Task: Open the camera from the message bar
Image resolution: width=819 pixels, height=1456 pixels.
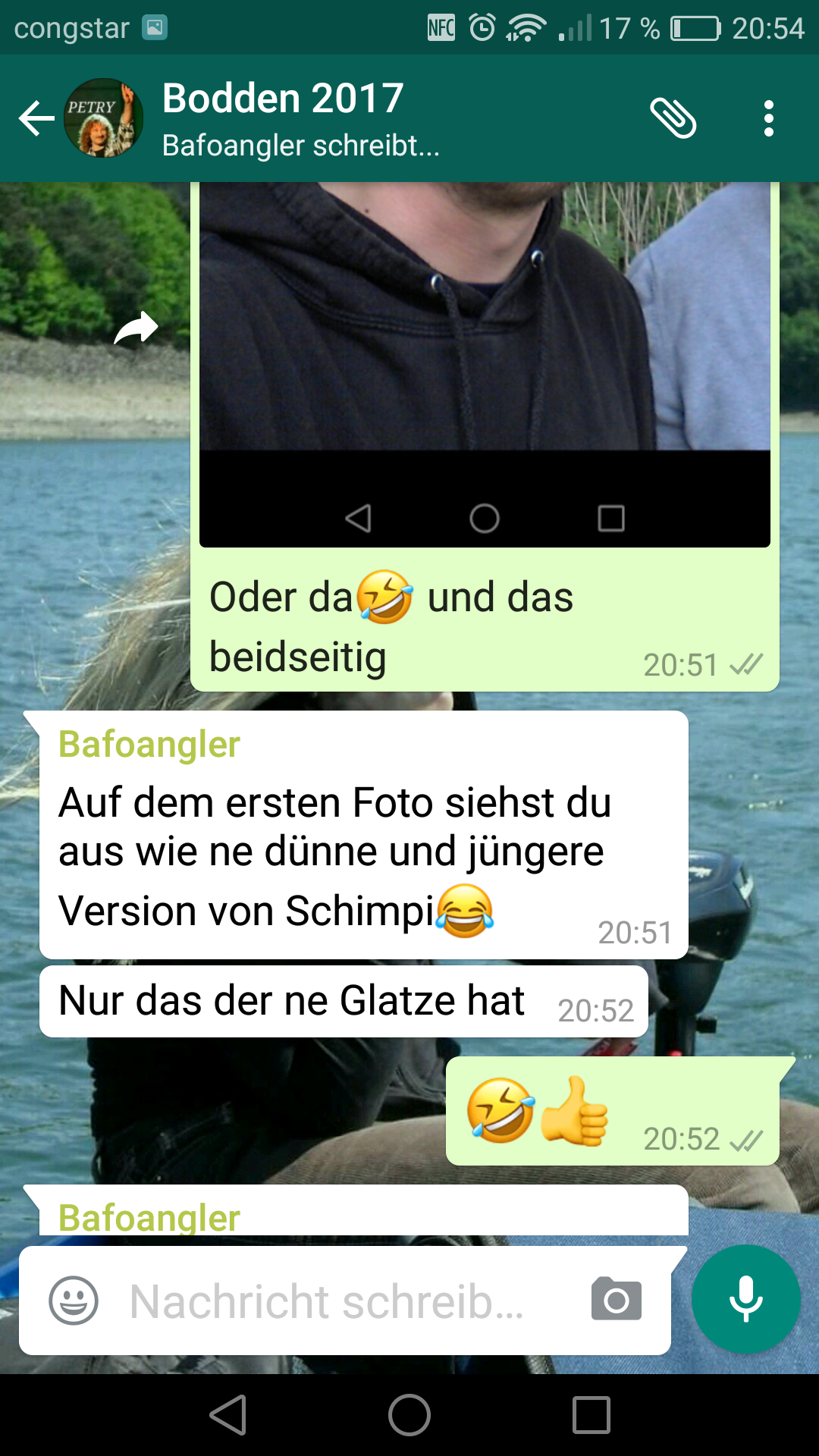Action: (617, 1299)
